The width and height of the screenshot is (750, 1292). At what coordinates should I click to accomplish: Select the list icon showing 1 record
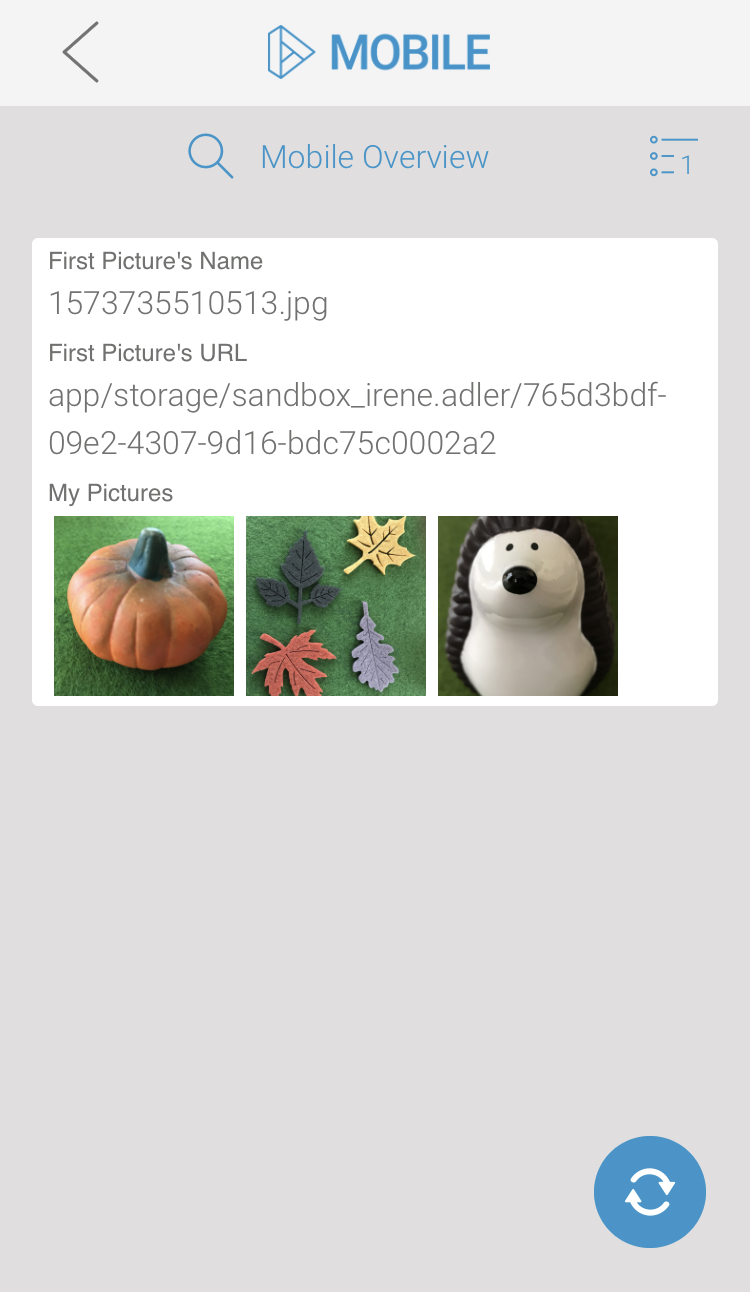click(x=672, y=156)
